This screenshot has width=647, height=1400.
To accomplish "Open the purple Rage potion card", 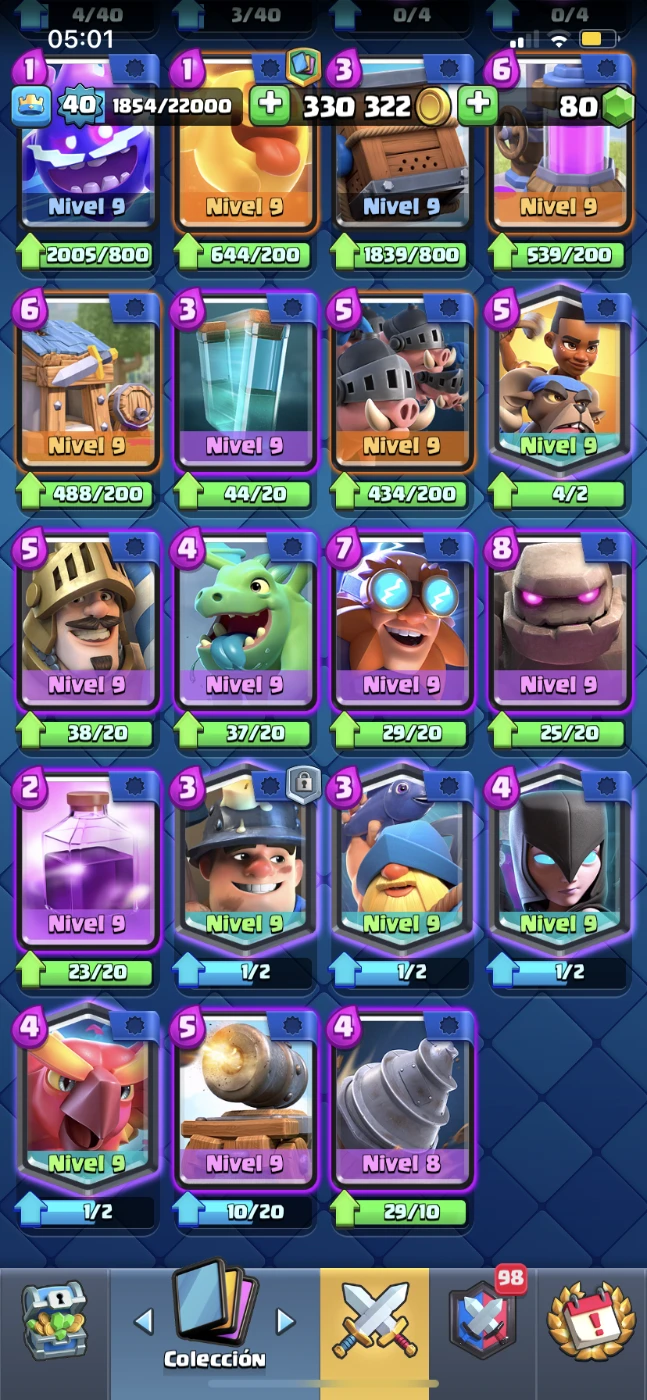I will [87, 862].
